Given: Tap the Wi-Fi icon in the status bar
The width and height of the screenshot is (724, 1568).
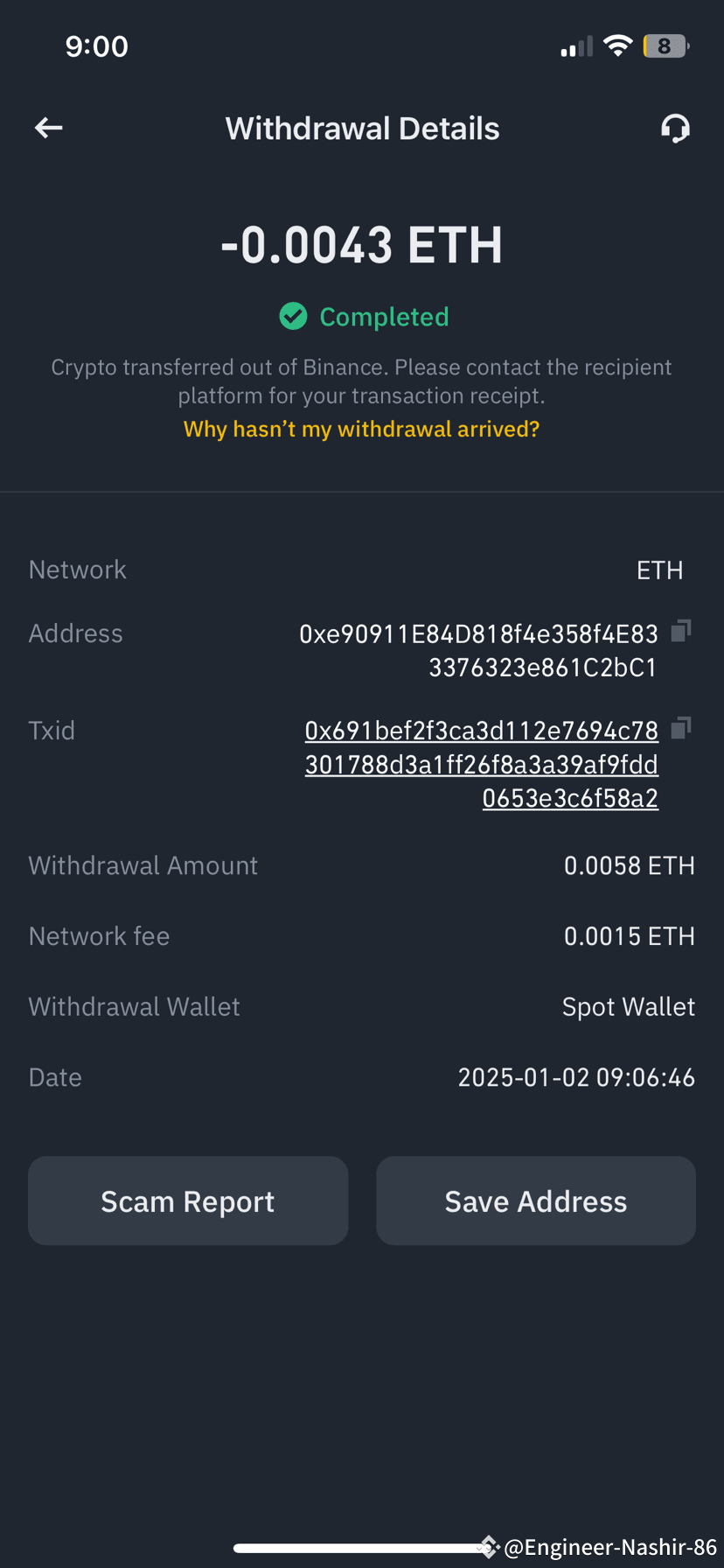Looking at the screenshot, I should [x=618, y=45].
